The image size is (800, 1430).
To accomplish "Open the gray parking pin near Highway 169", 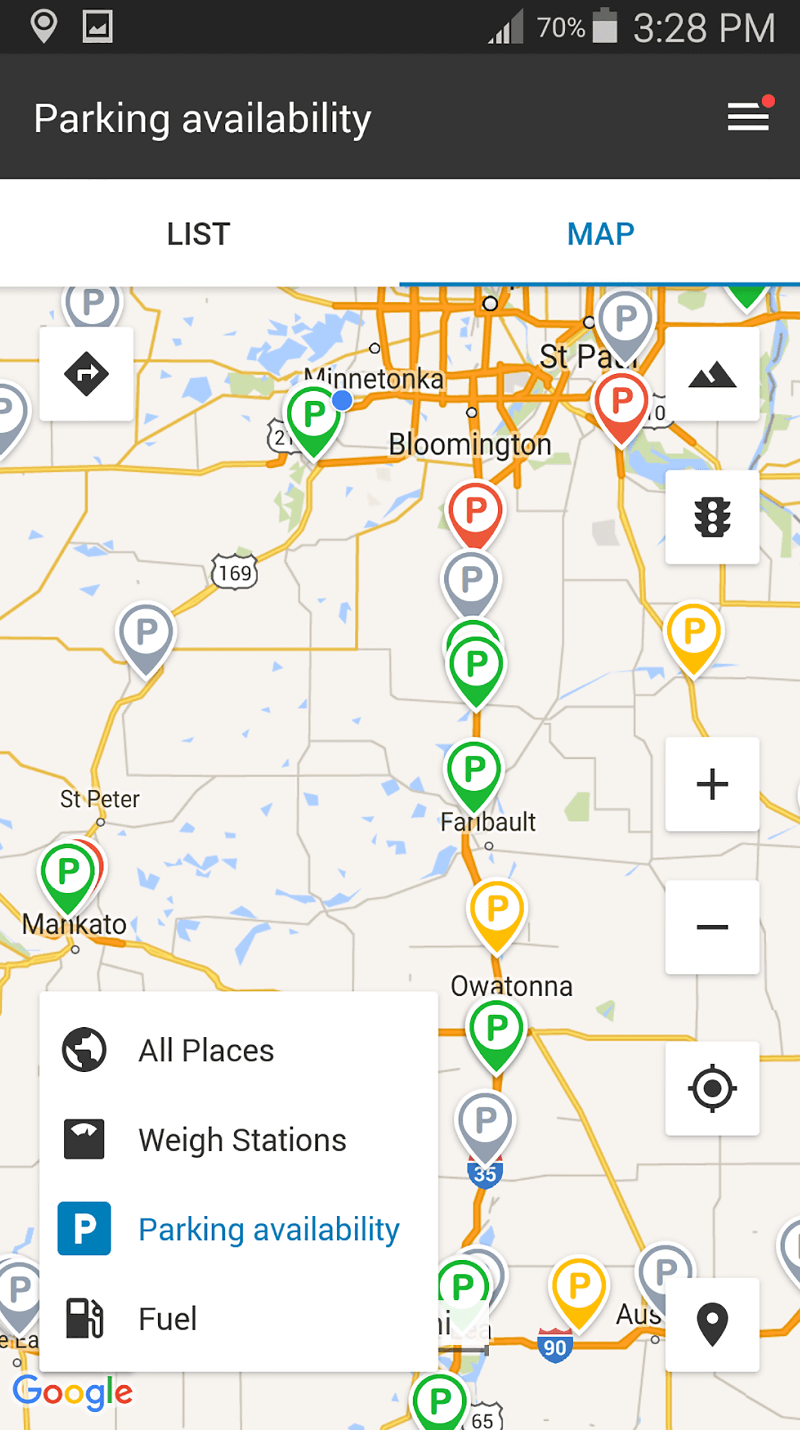I will [x=146, y=639].
